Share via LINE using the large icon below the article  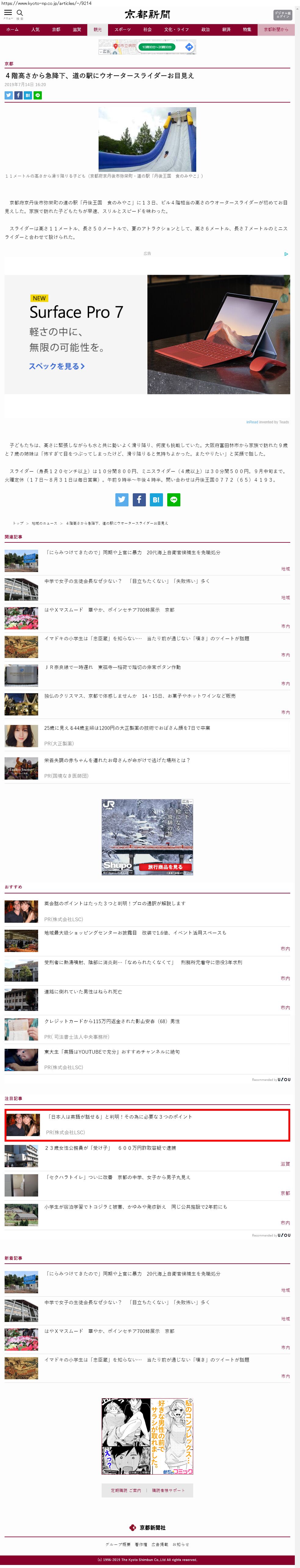tap(173, 500)
